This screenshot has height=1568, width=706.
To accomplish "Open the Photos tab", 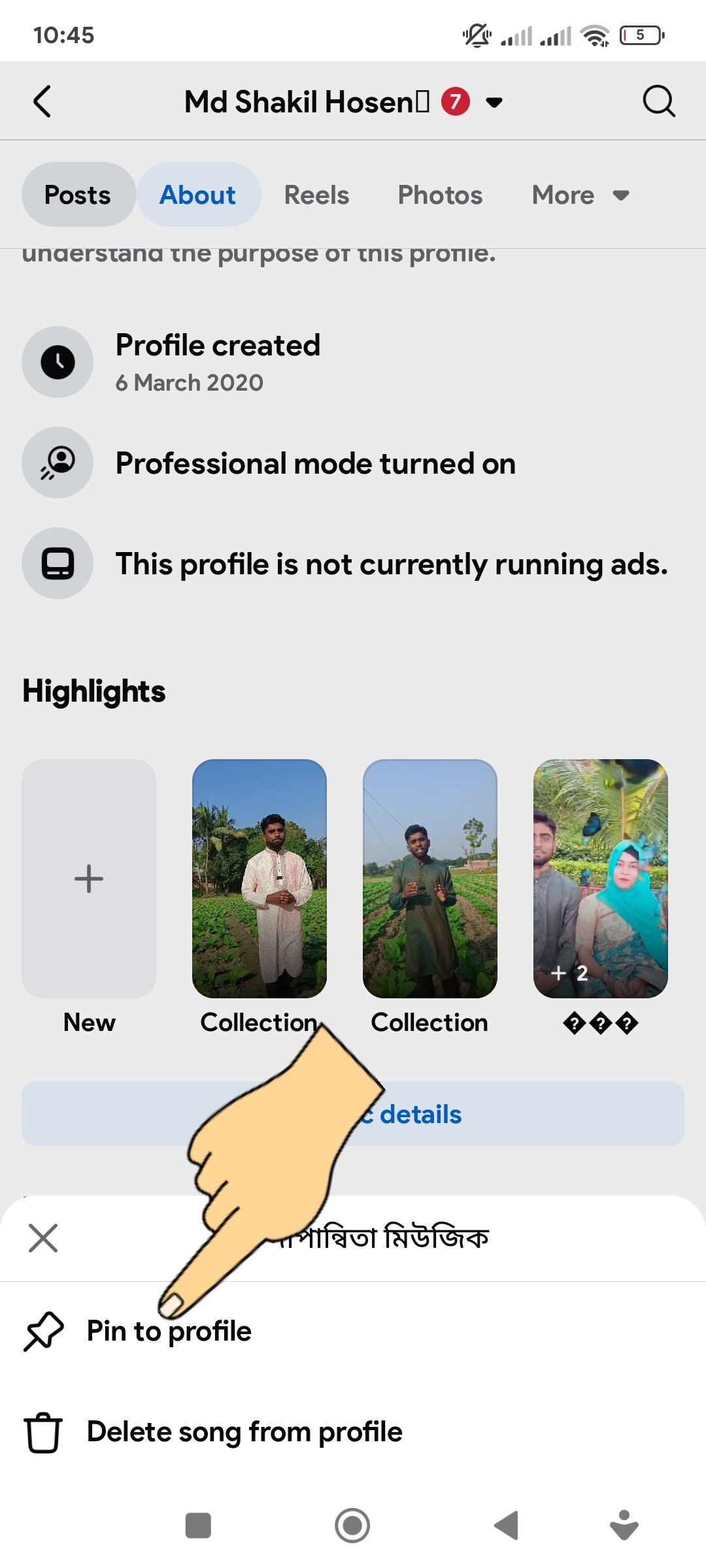I will tap(440, 195).
